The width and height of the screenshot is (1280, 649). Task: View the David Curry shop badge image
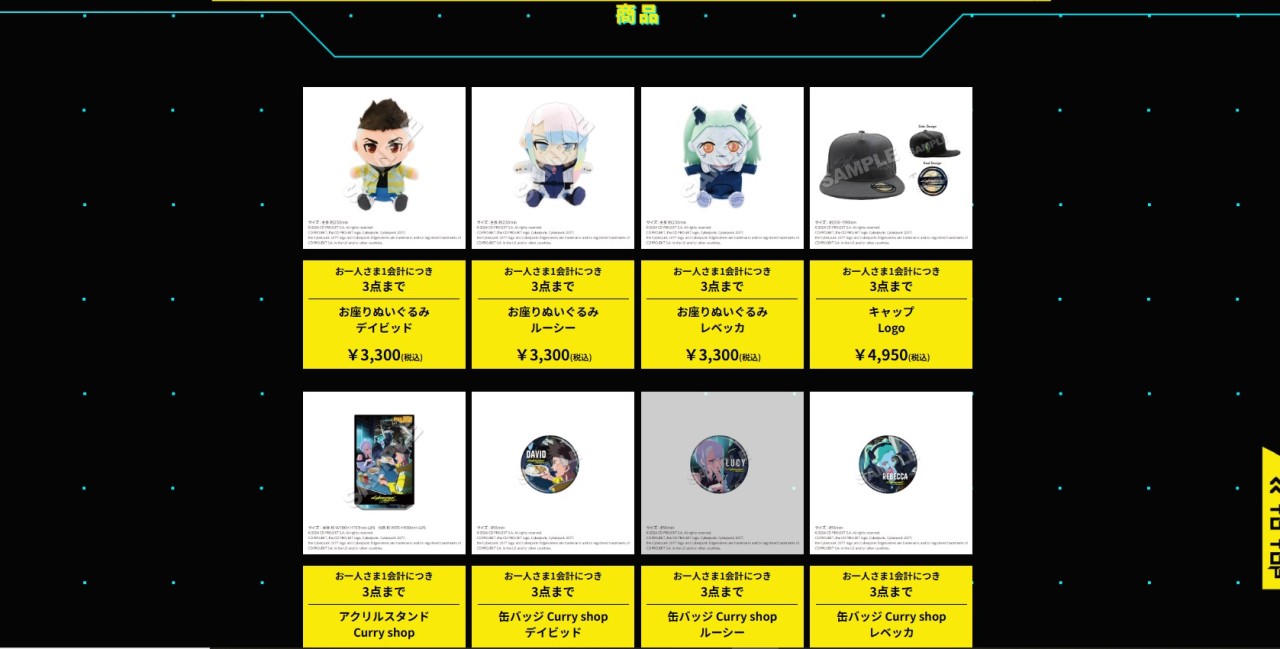click(x=552, y=472)
